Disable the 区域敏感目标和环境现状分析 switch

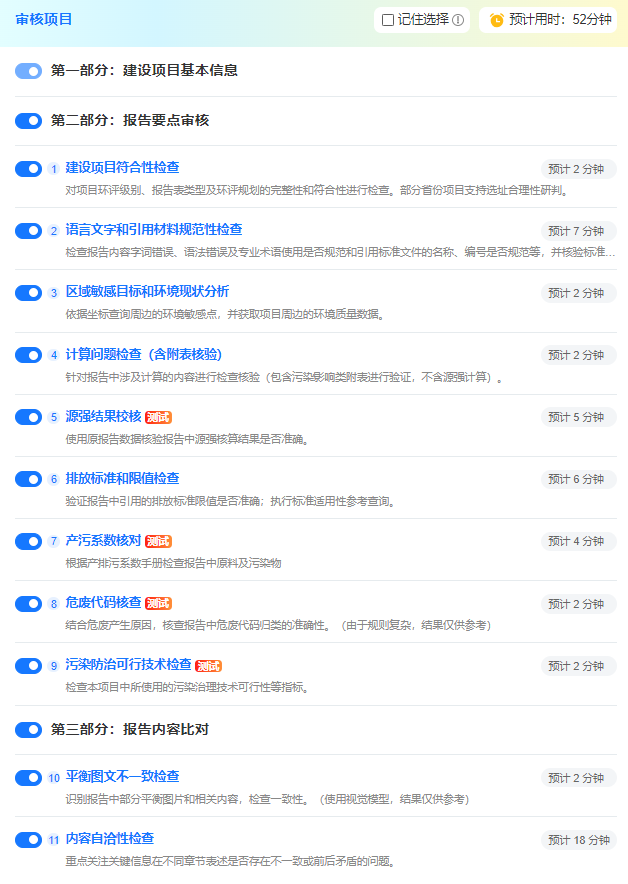29,293
